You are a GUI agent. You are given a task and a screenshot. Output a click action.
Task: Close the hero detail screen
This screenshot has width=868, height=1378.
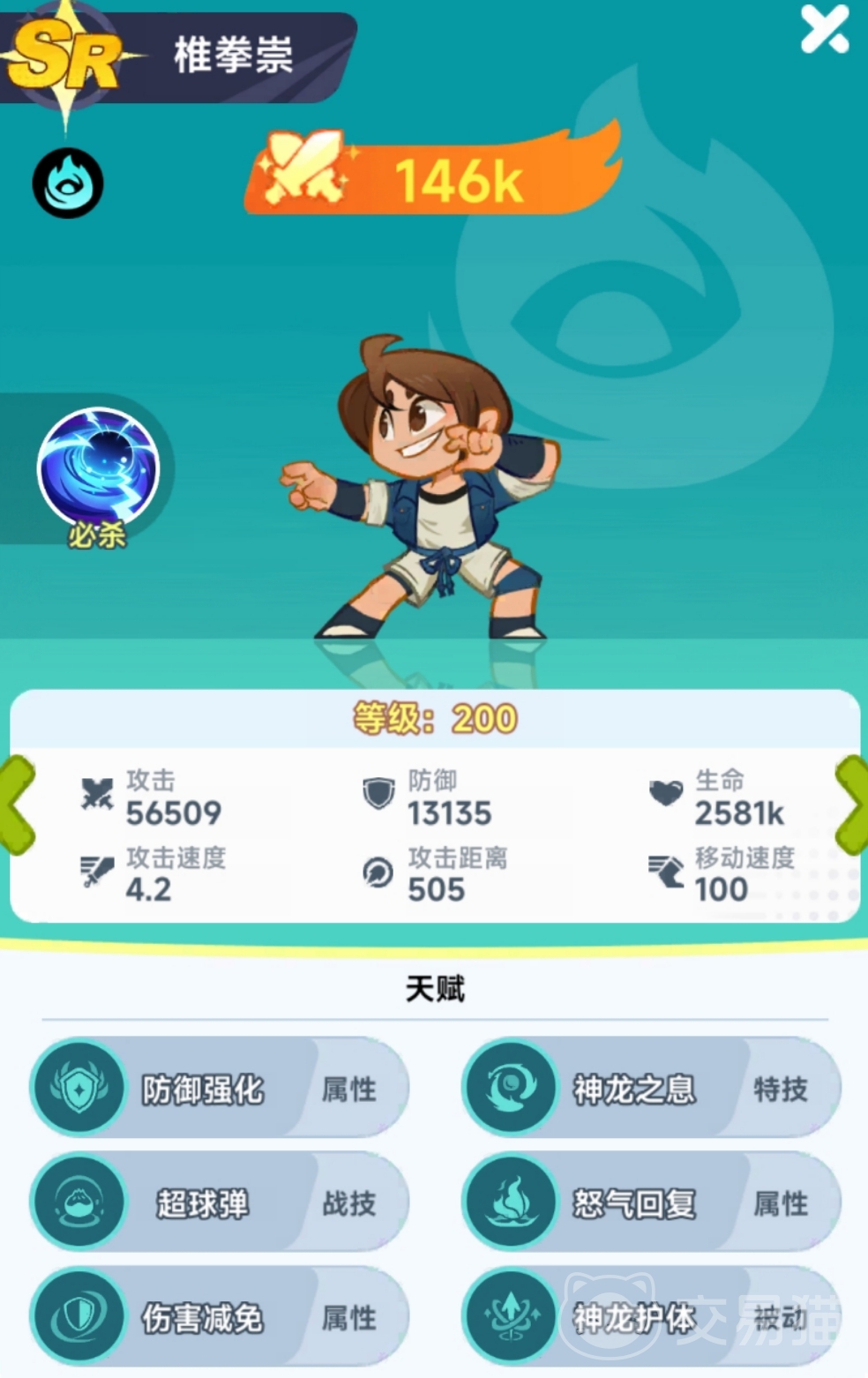pos(824,30)
